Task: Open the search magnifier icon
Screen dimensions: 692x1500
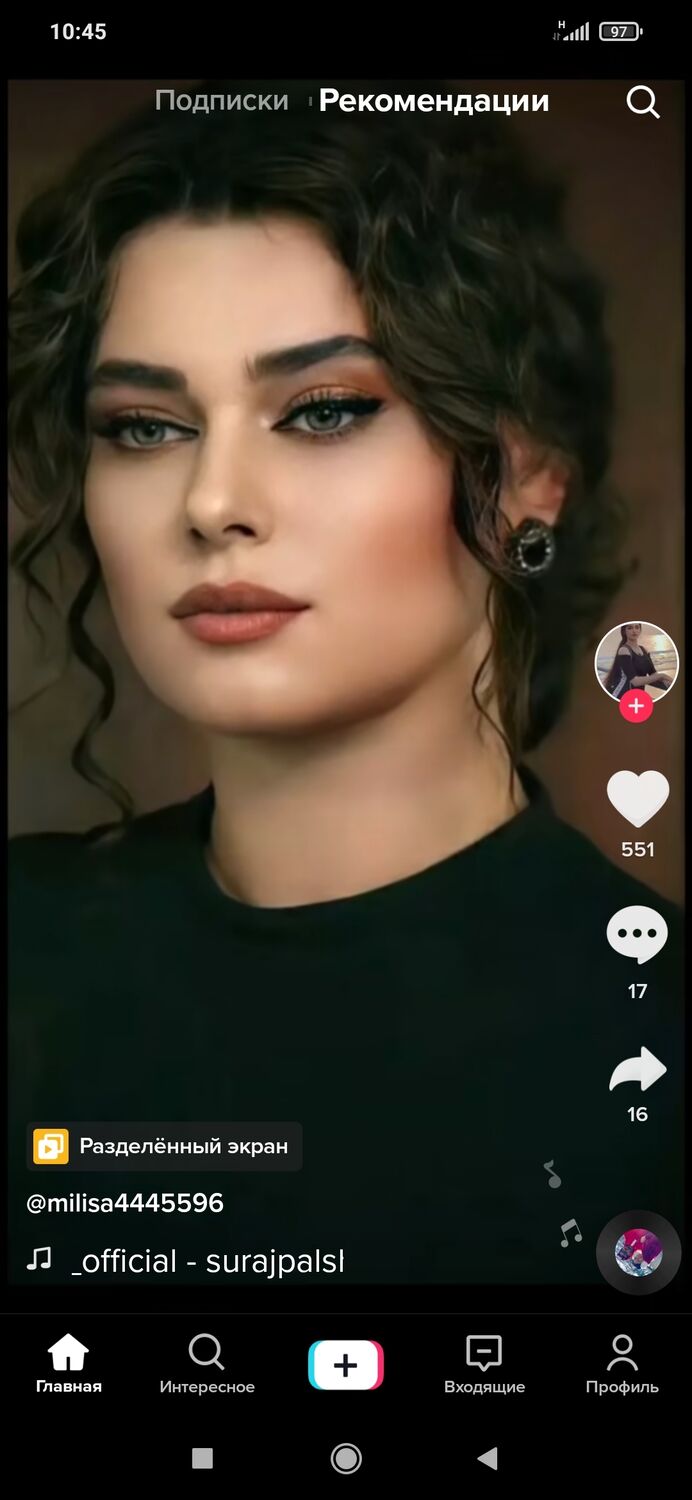Action: tap(642, 101)
